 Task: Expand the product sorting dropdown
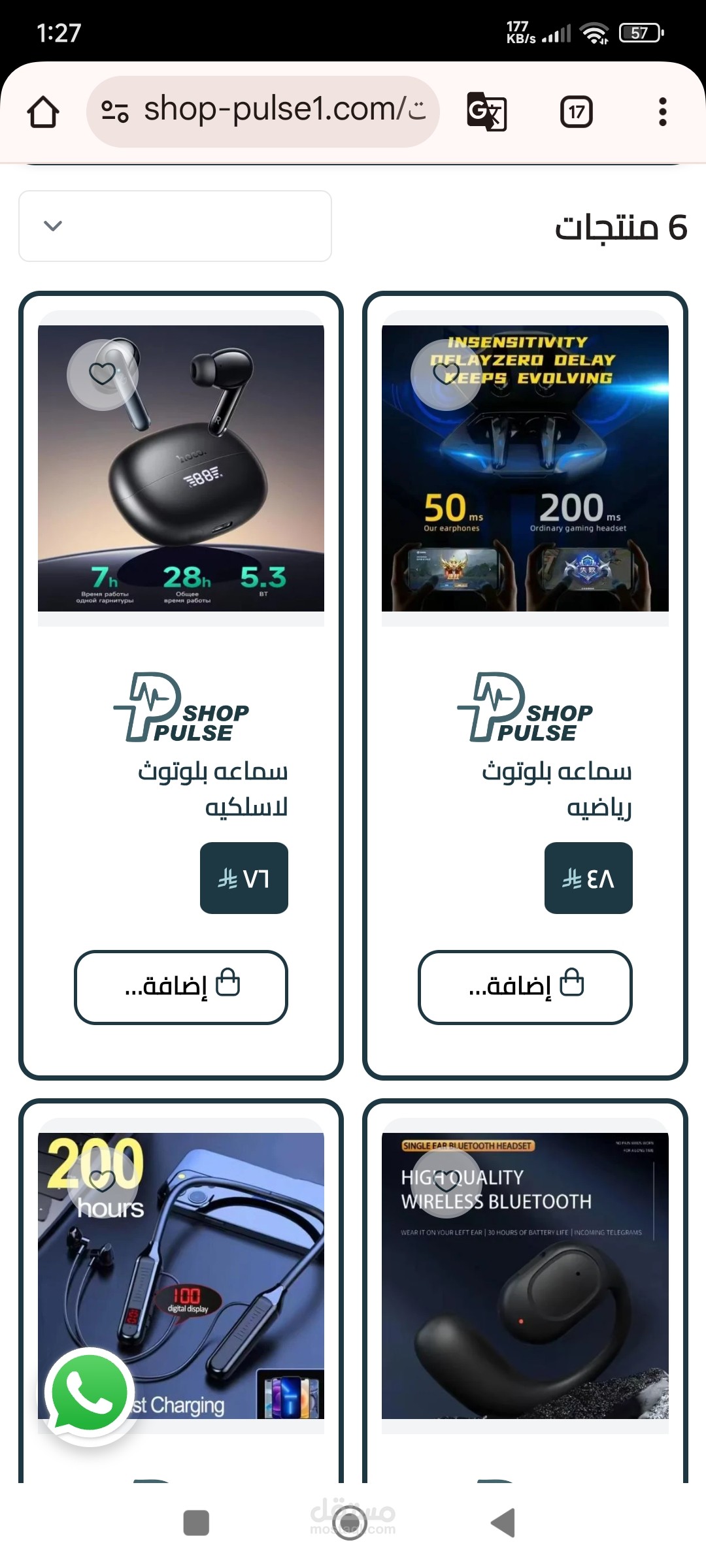click(x=175, y=226)
